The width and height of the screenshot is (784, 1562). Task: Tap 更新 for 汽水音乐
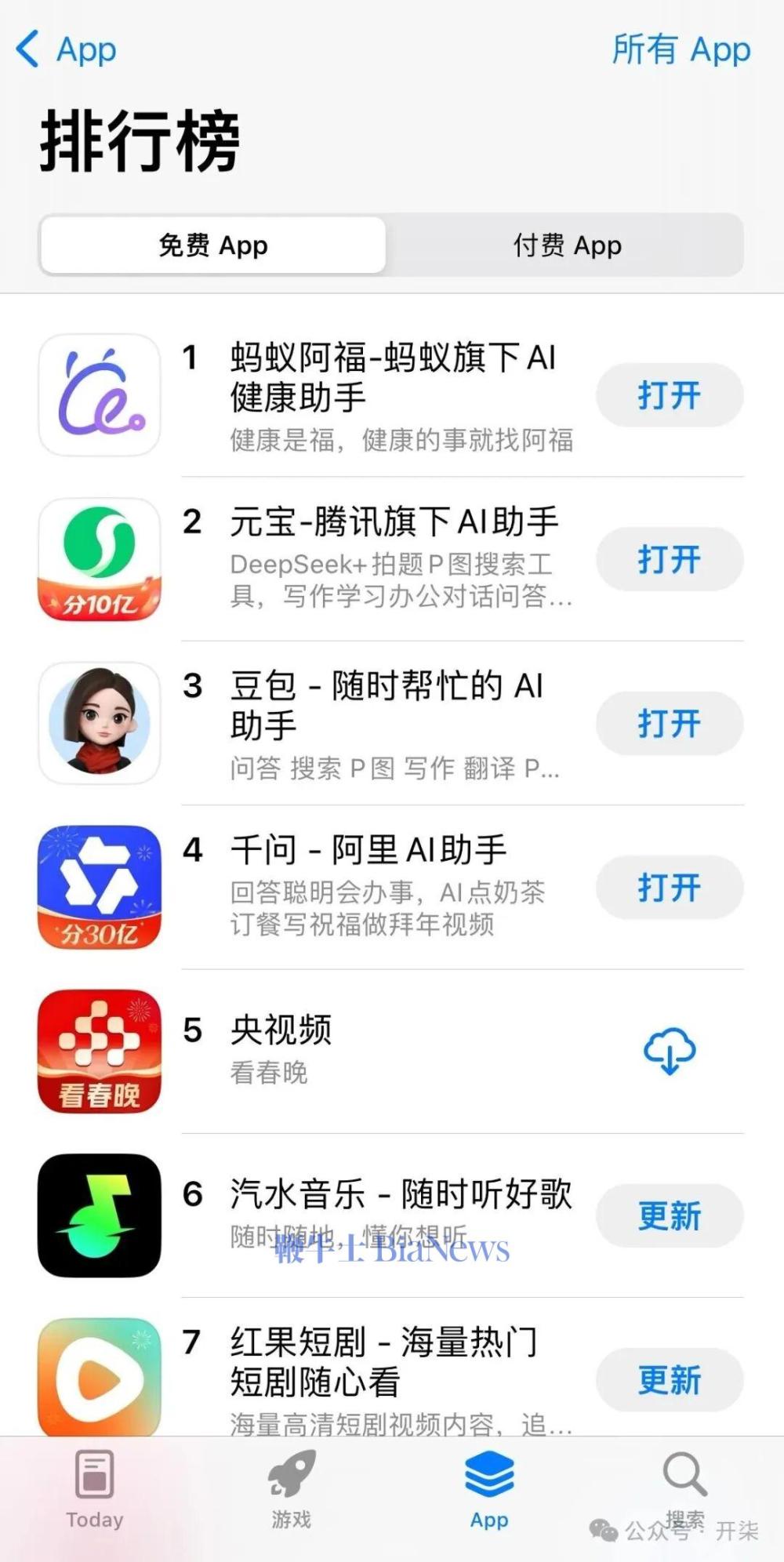[667, 1215]
